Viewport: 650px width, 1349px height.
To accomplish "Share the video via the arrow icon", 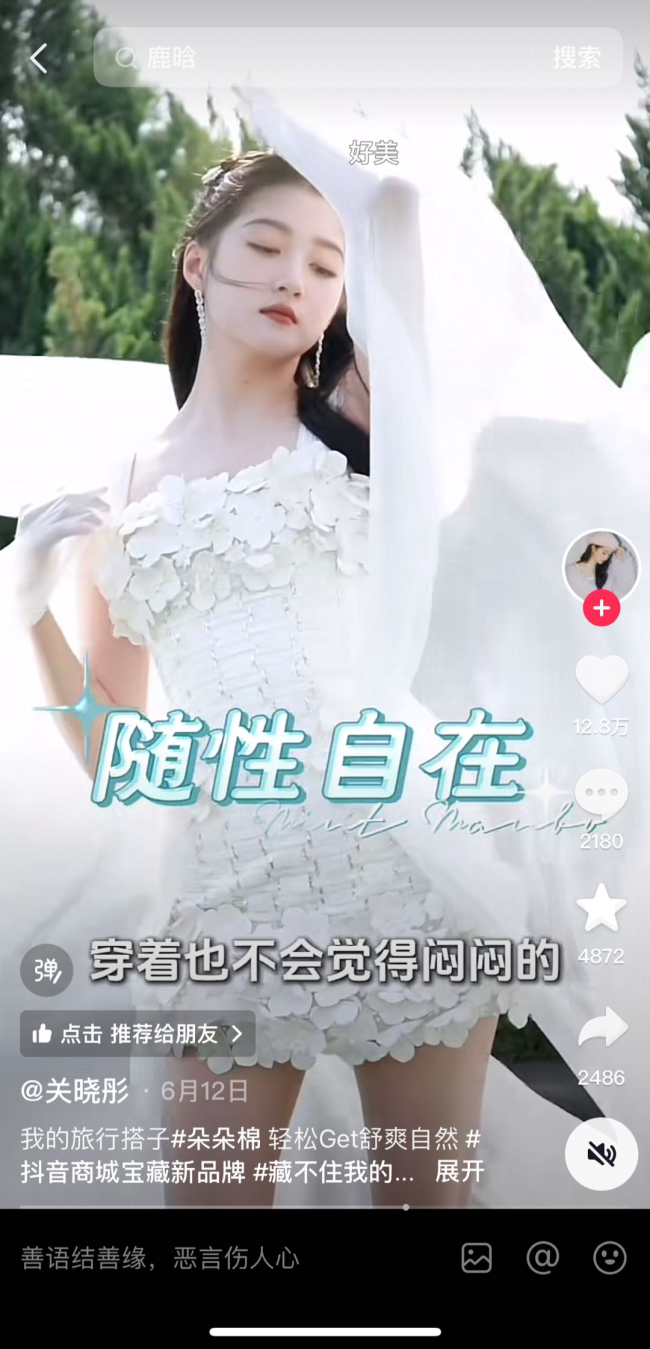I will (x=601, y=1029).
